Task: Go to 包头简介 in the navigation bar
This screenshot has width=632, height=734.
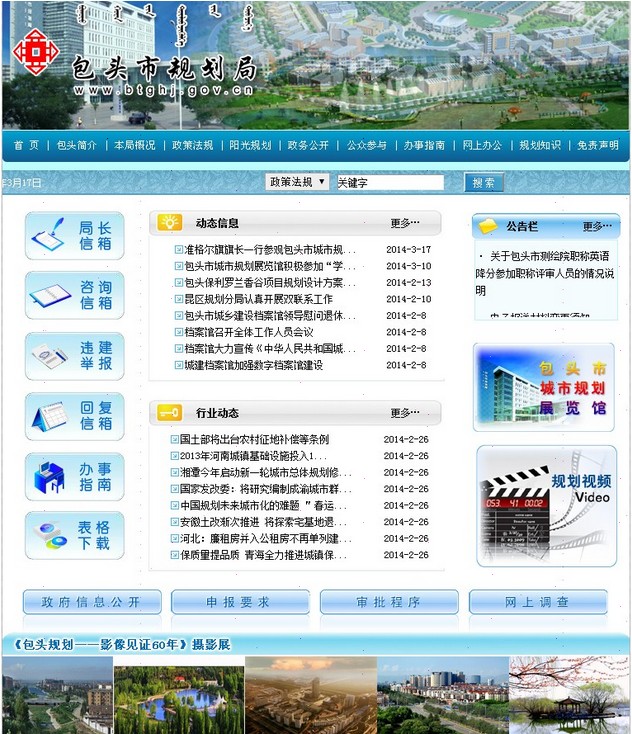Action: point(77,145)
